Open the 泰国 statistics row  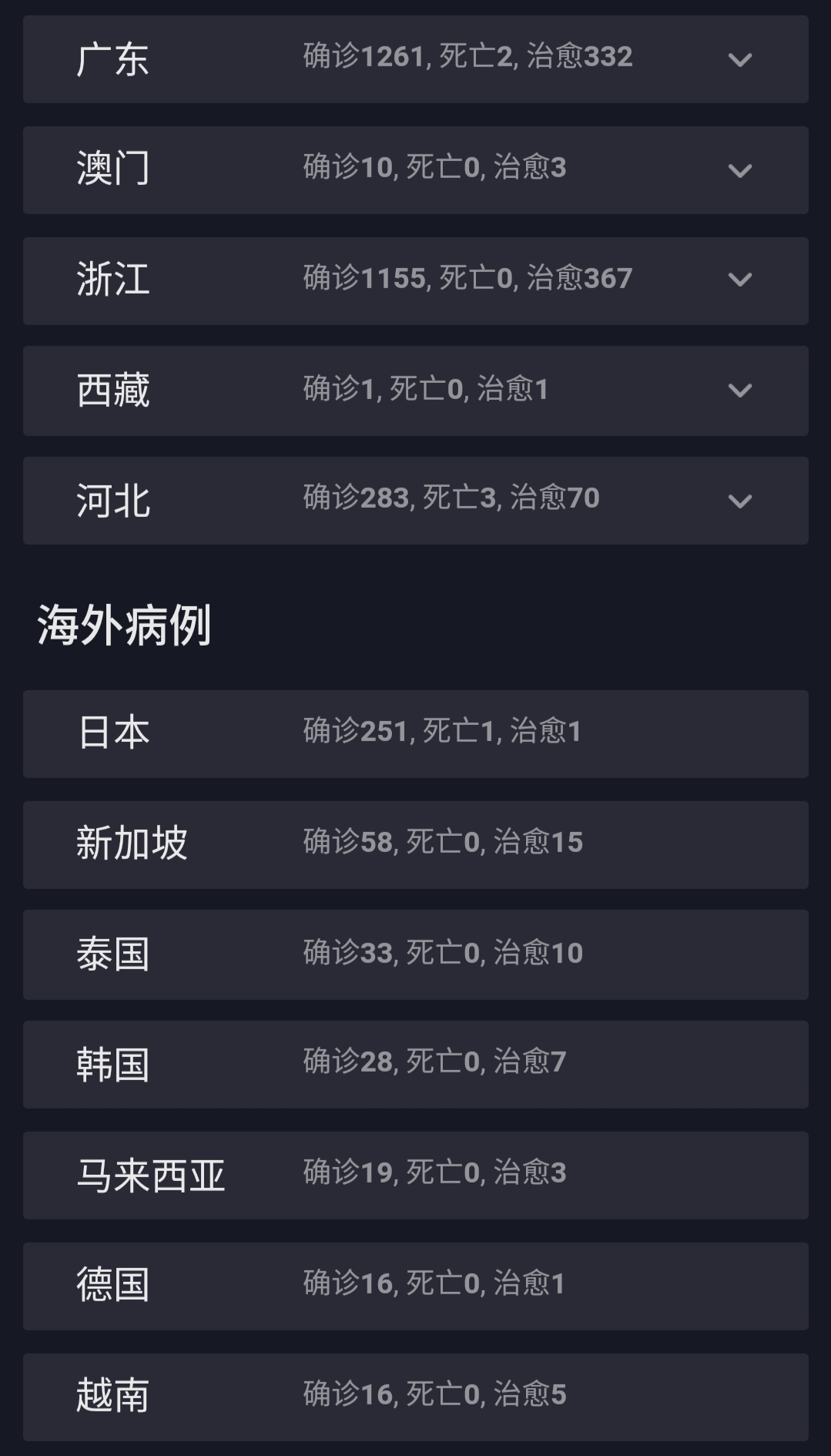pyautogui.click(x=415, y=954)
